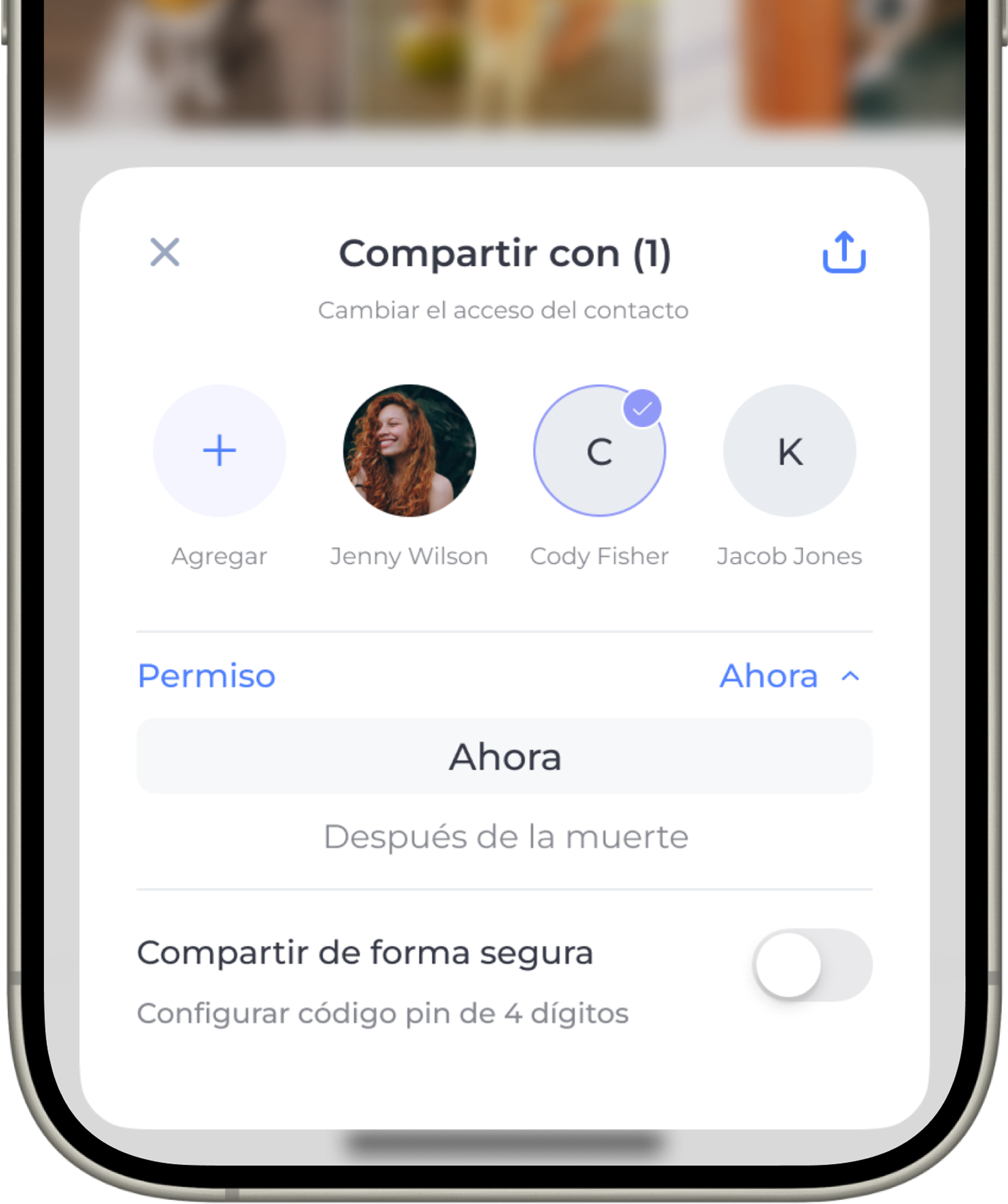Deselect Cody Fisher contact
The height and width of the screenshot is (1204, 1008).
coord(600,451)
